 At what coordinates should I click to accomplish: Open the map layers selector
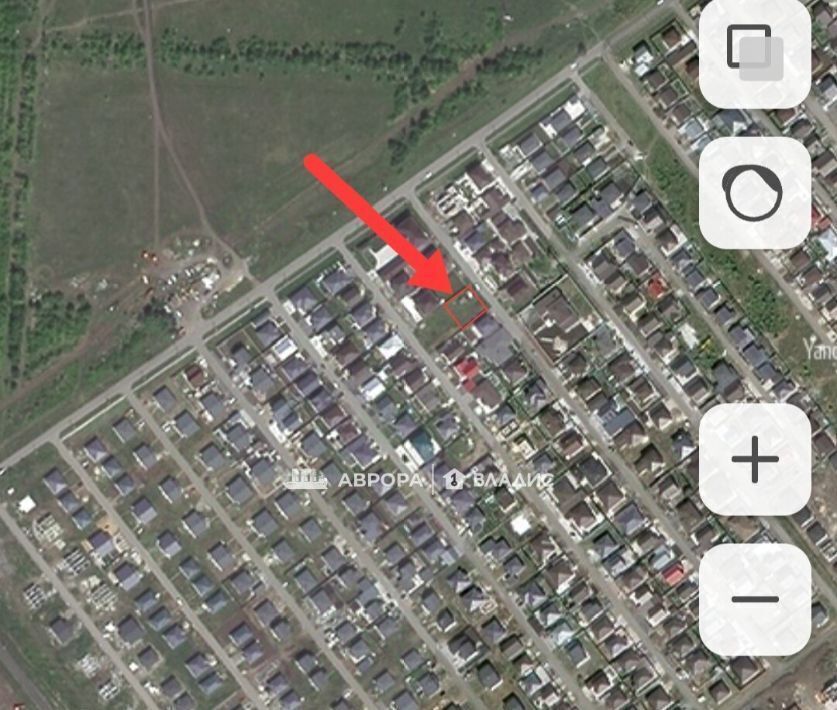[755, 52]
